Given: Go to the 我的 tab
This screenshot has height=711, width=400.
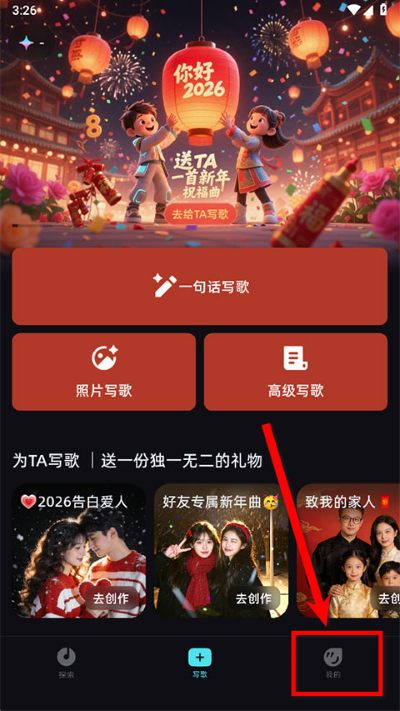Looking at the screenshot, I should (x=333, y=663).
